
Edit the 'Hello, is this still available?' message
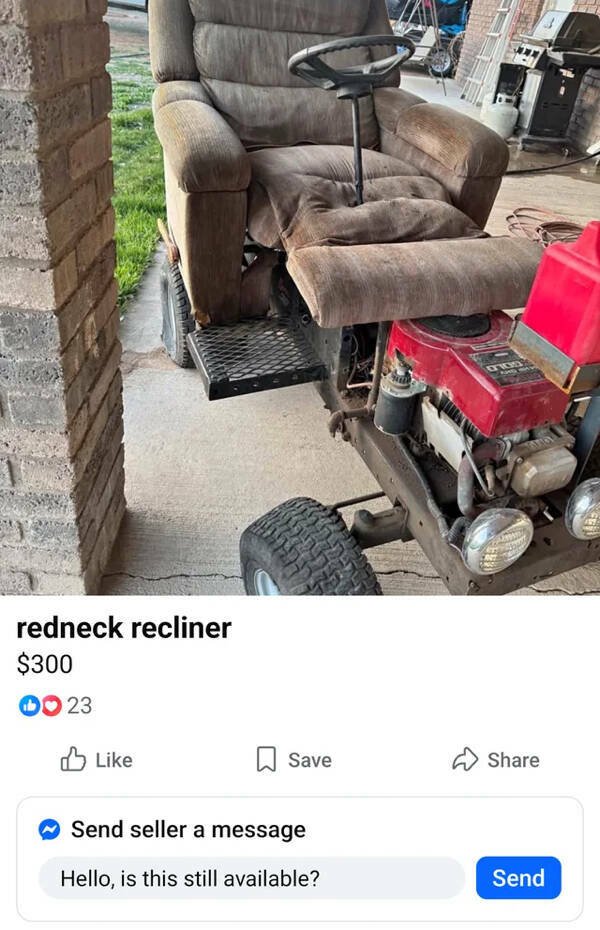(250, 878)
